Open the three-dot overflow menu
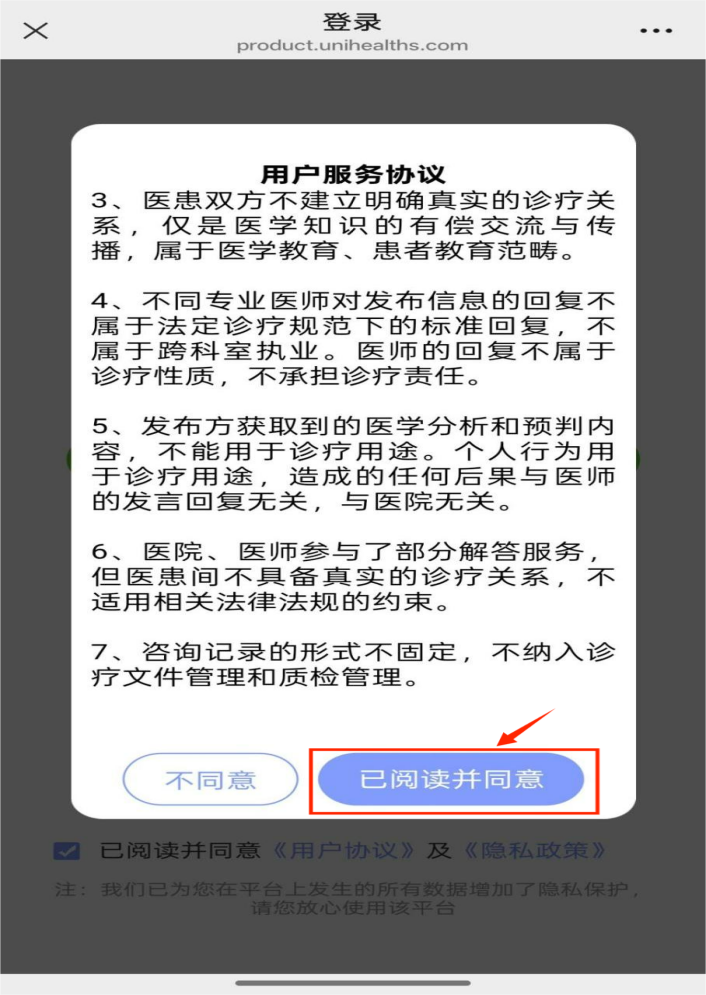 point(656,31)
